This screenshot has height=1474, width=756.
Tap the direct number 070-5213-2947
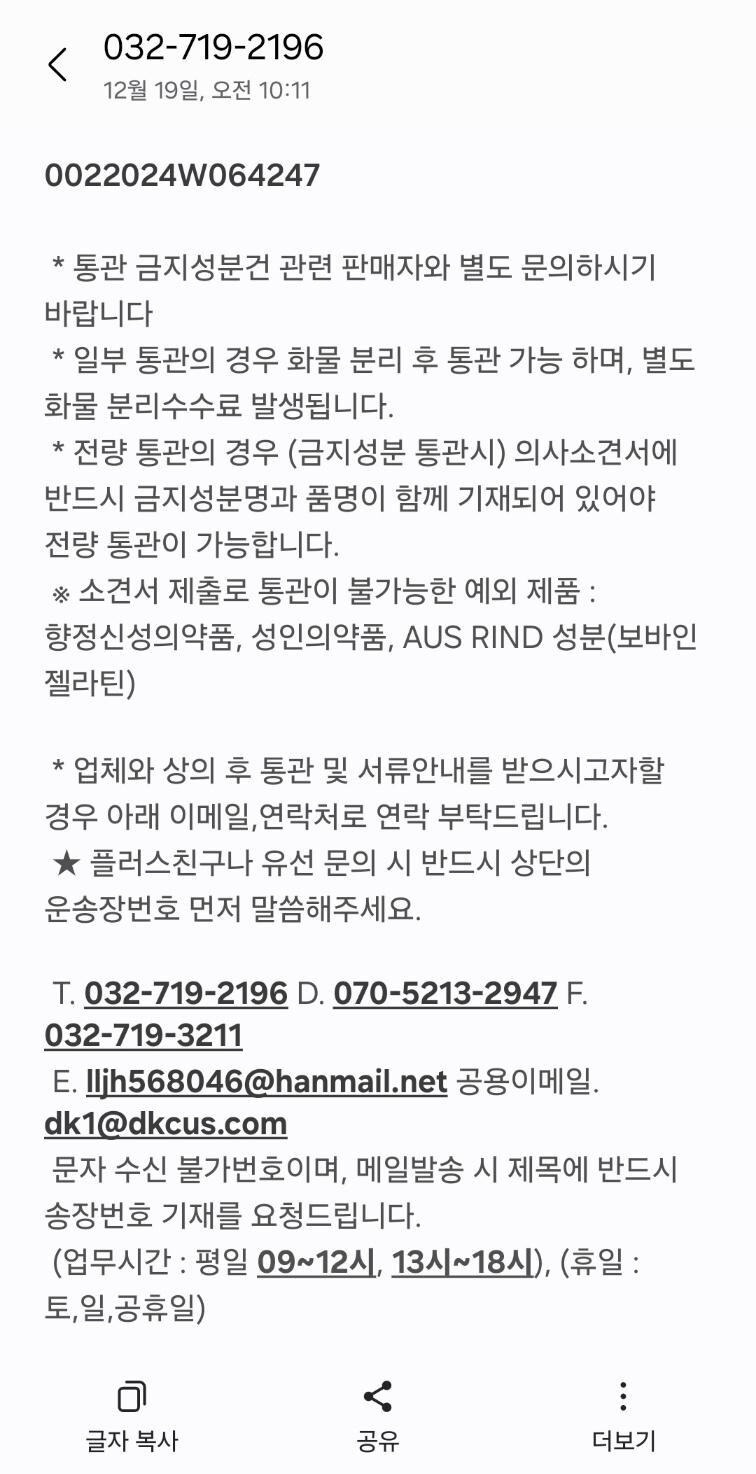click(x=445, y=993)
